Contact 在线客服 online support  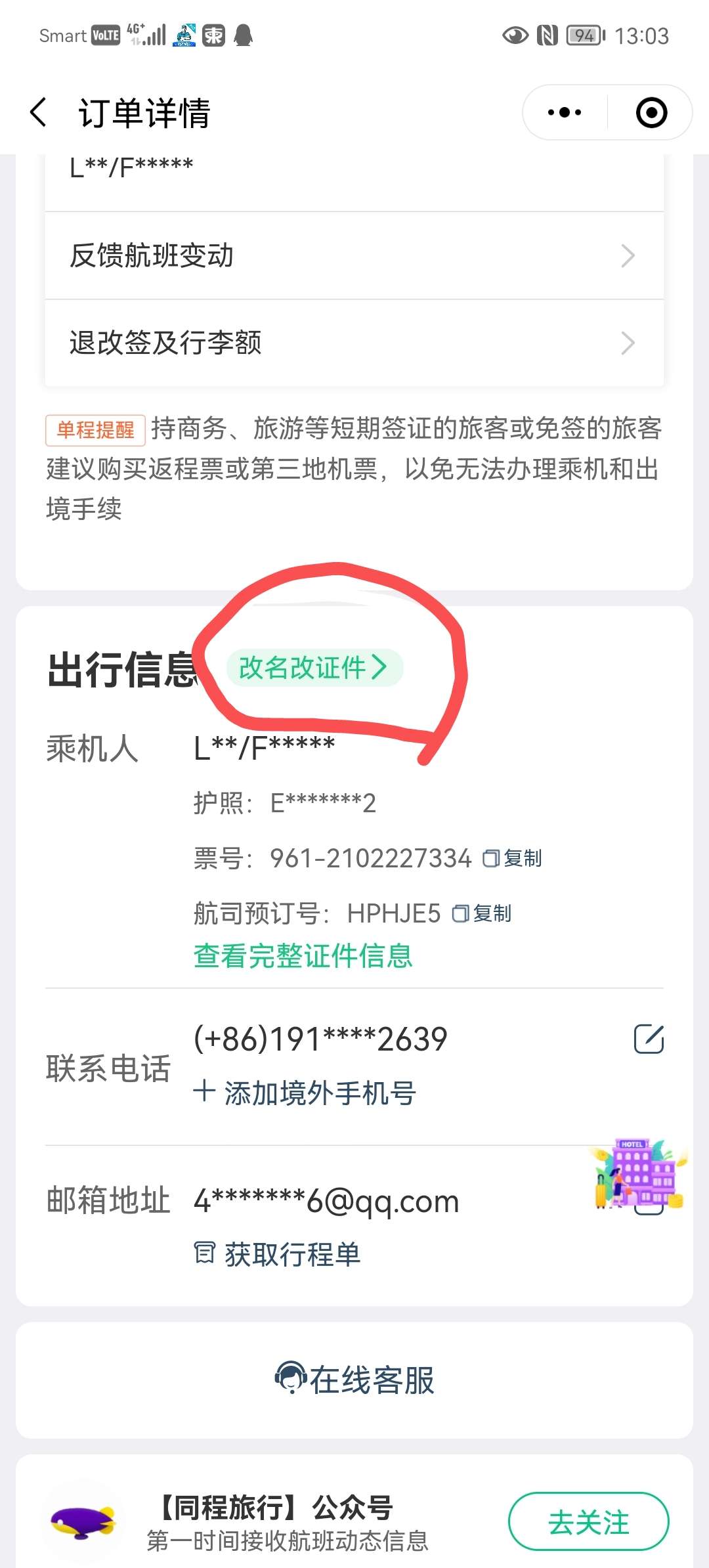(x=354, y=1380)
